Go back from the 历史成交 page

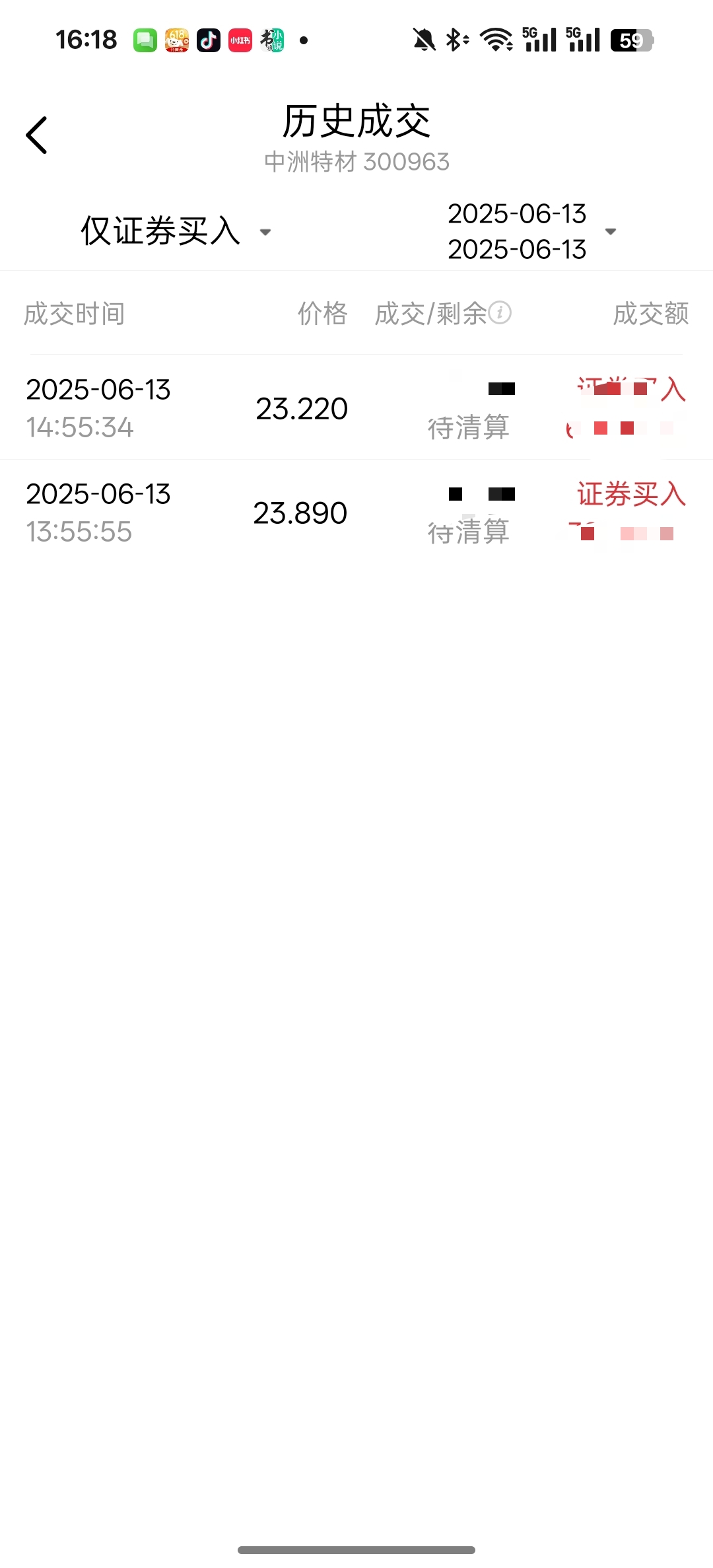point(37,135)
